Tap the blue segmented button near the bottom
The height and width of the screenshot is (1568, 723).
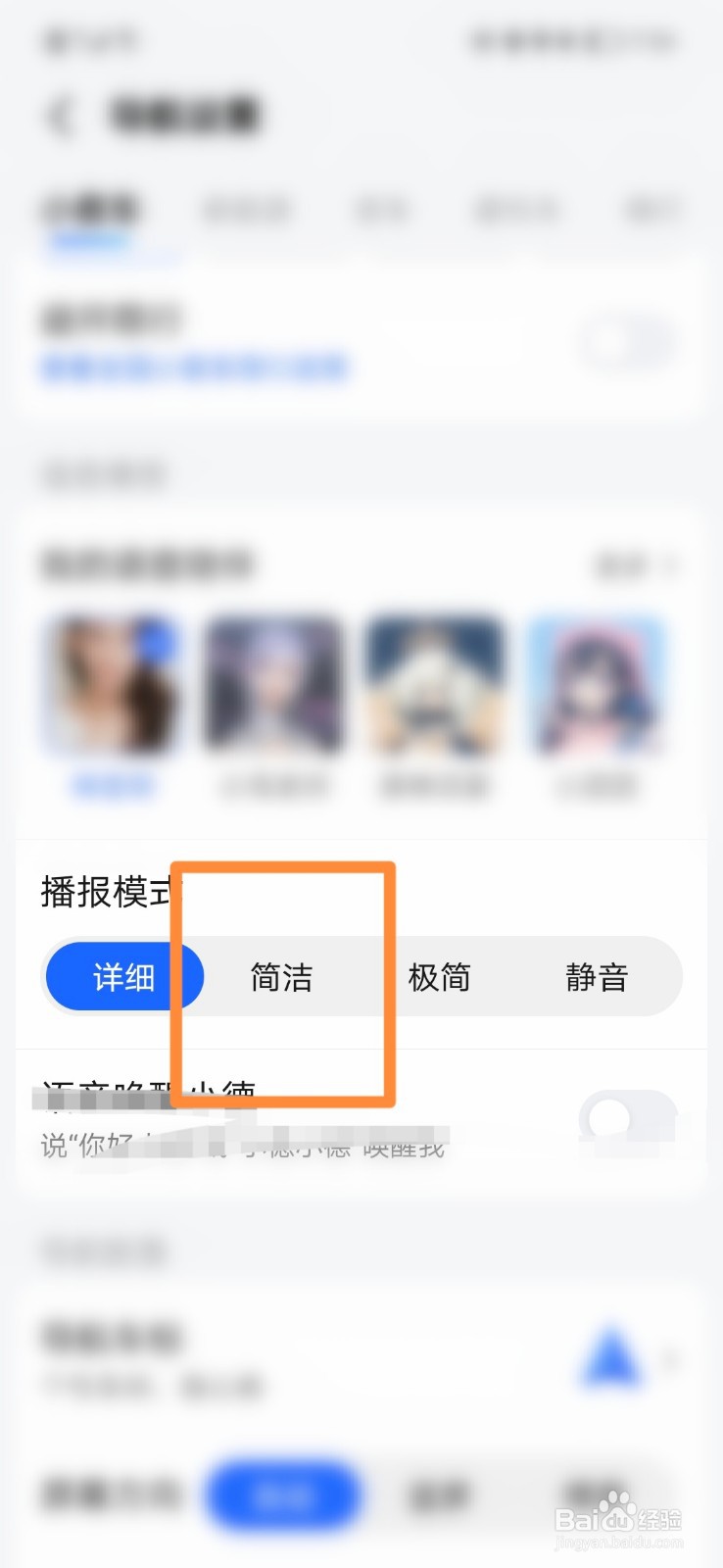(x=283, y=1497)
